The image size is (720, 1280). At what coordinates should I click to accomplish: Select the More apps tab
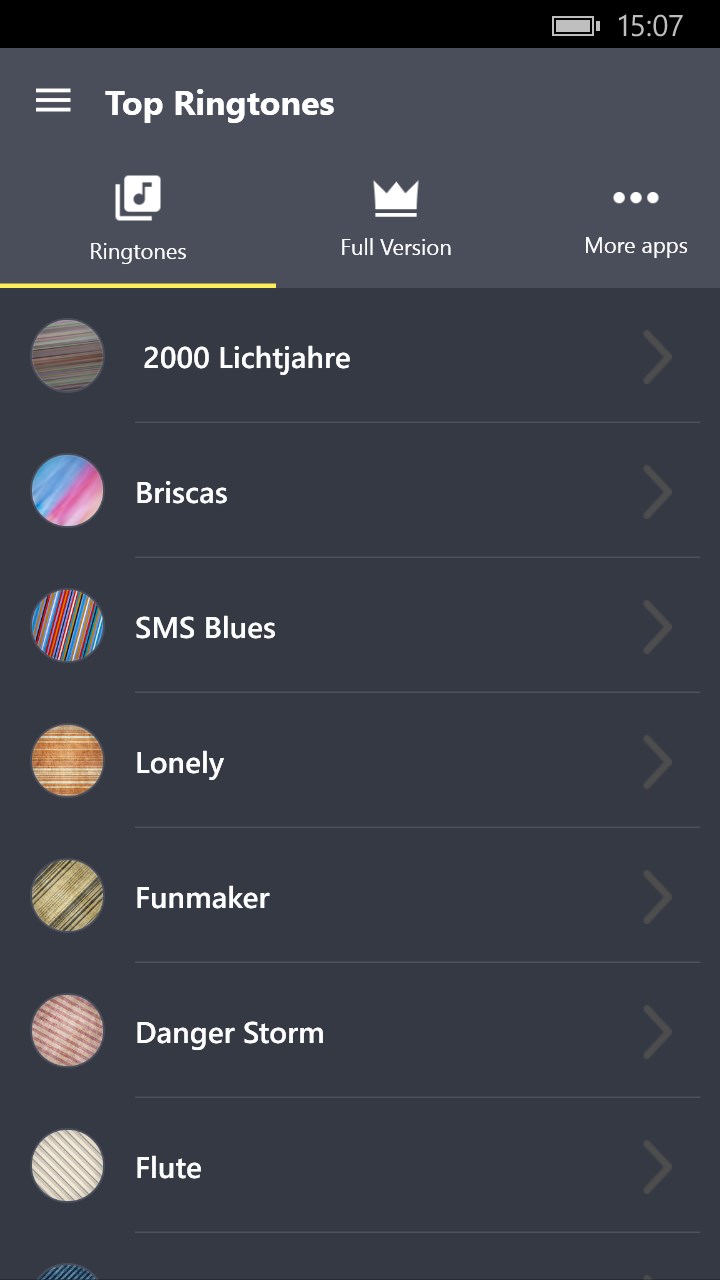(636, 220)
